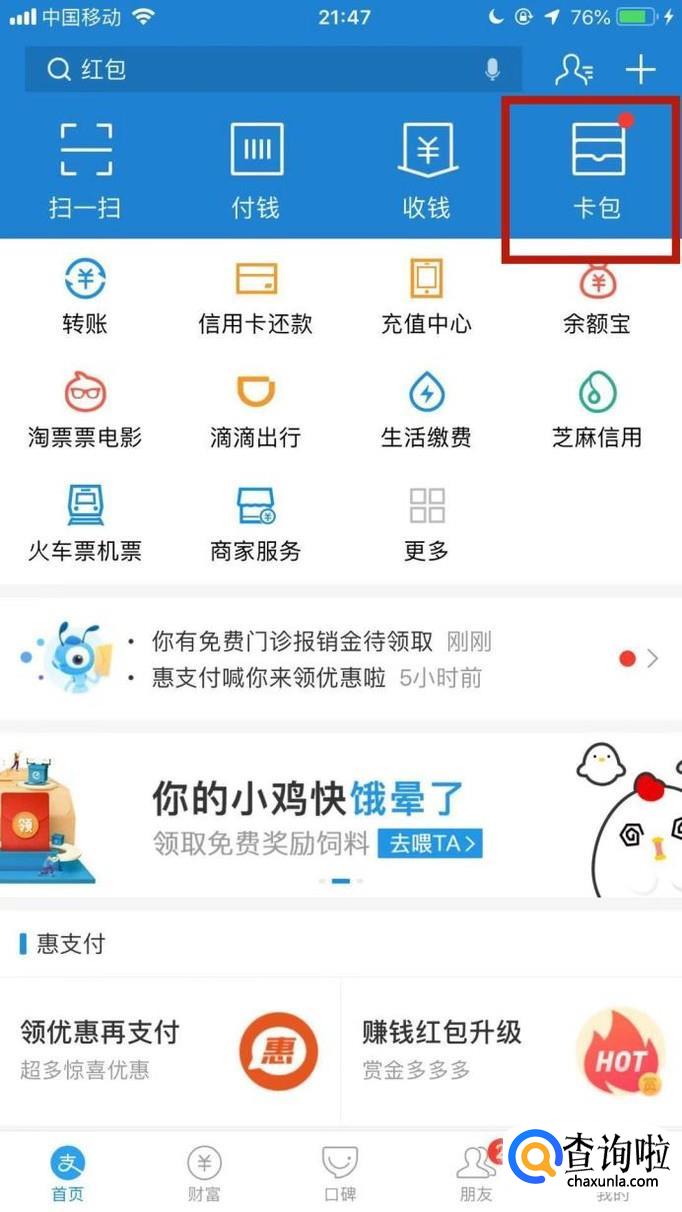Viewport: 682px width, 1212px height.
Task: Open 滴滴出行
Action: 256,408
